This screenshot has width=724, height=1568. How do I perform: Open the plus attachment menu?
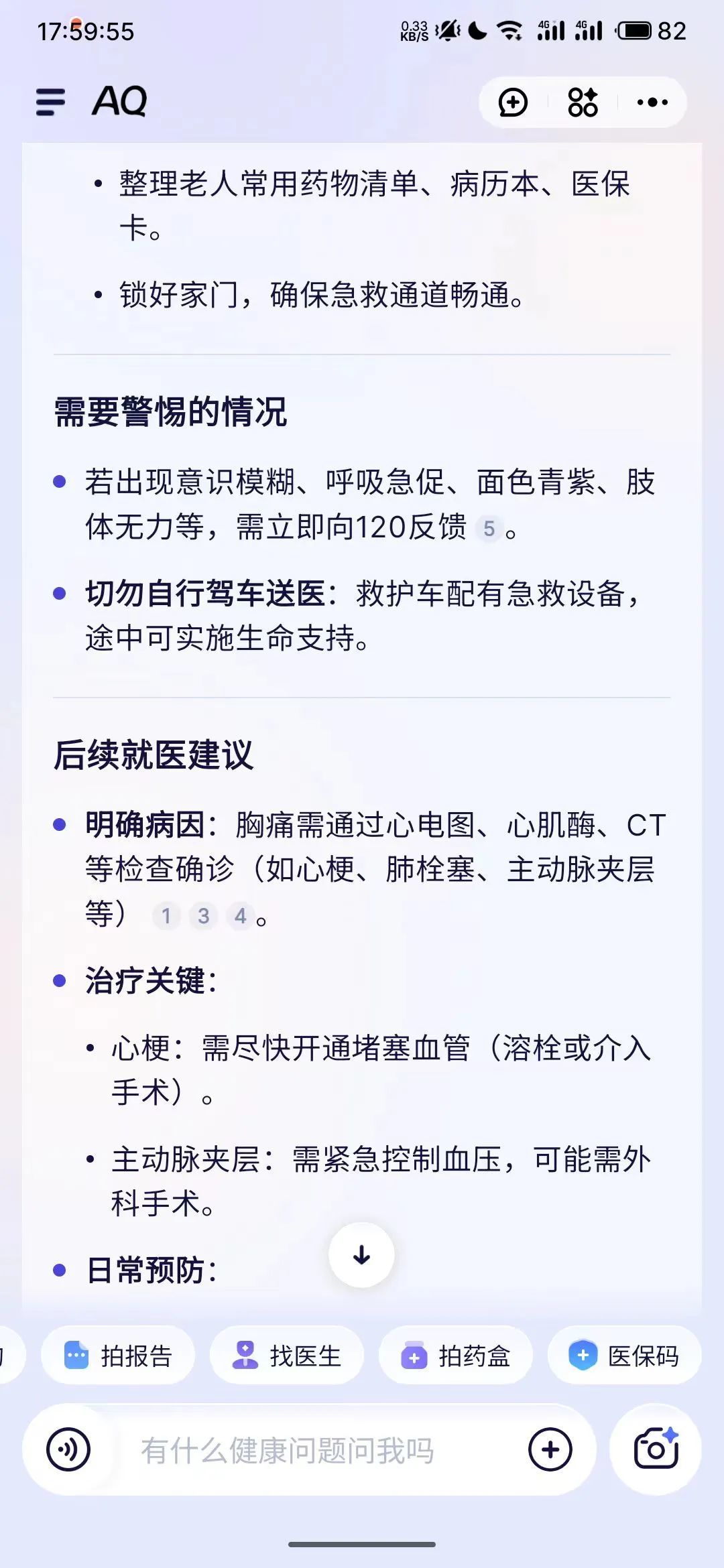point(550,1449)
